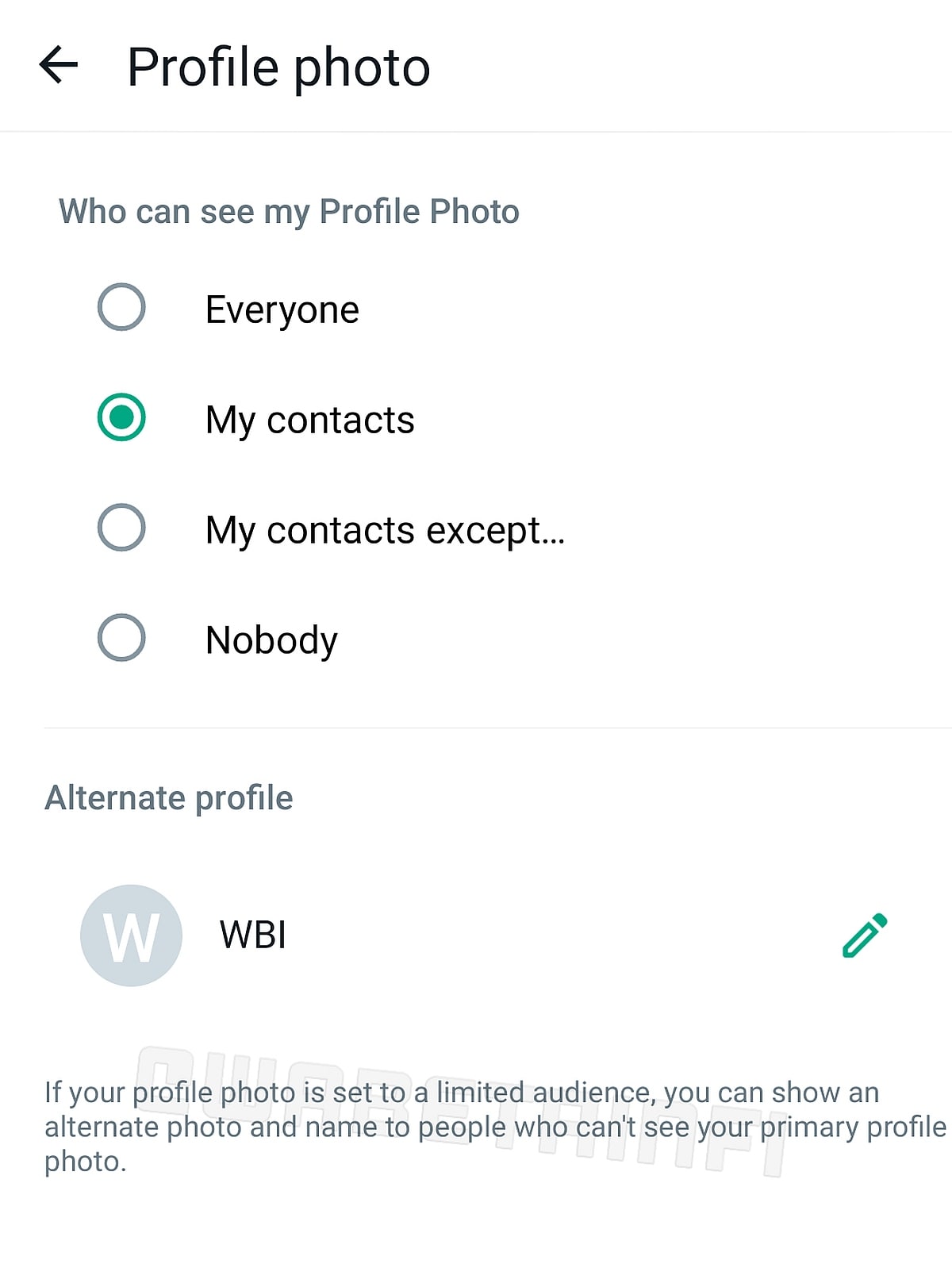Tap the Everyone radio circle

pos(121,309)
